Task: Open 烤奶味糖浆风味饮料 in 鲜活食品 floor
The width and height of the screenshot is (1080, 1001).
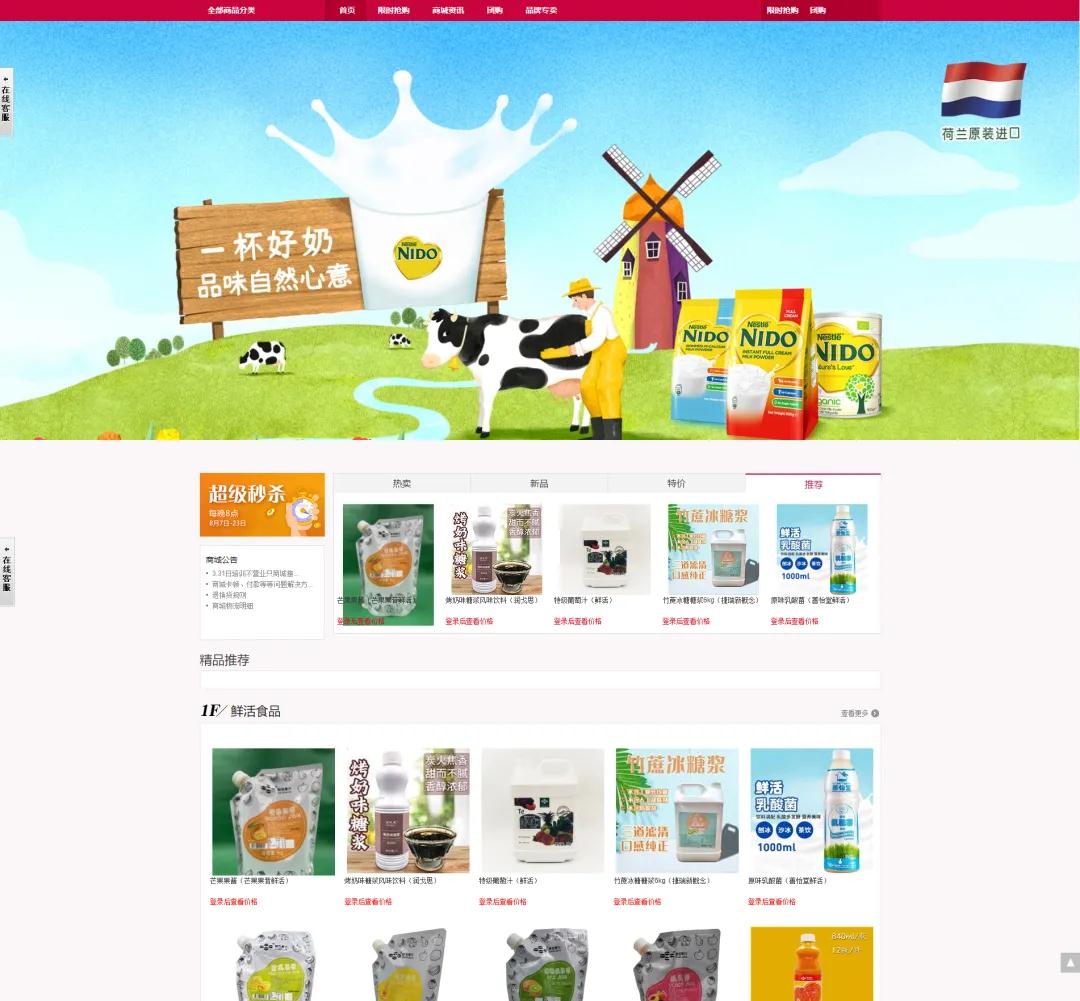Action: 407,811
